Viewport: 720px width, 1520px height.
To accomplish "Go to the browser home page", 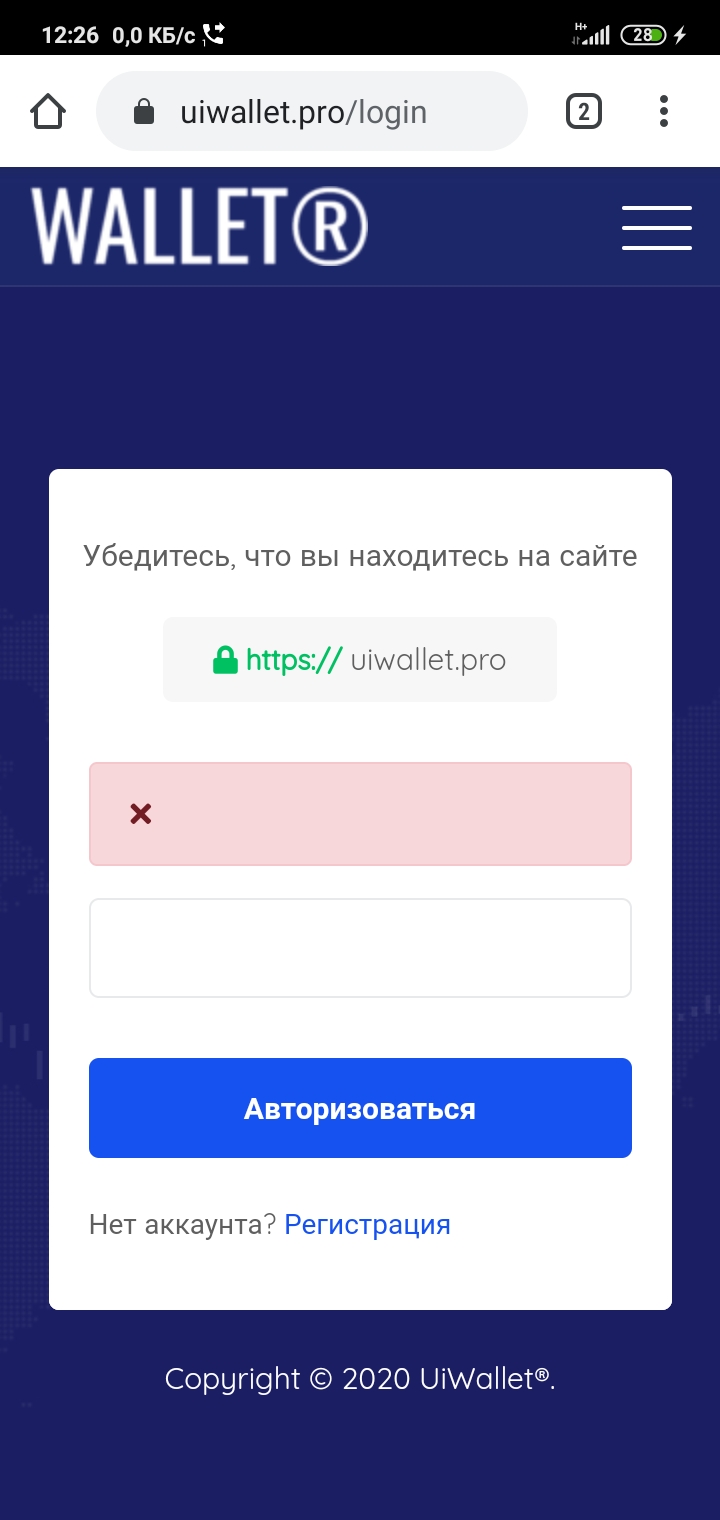I will click(48, 112).
